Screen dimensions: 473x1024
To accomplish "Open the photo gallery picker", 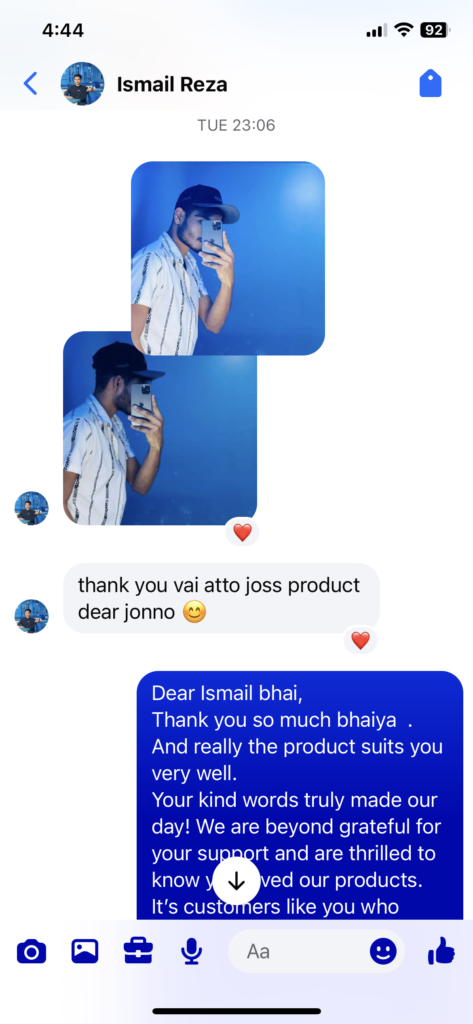I will click(85, 952).
